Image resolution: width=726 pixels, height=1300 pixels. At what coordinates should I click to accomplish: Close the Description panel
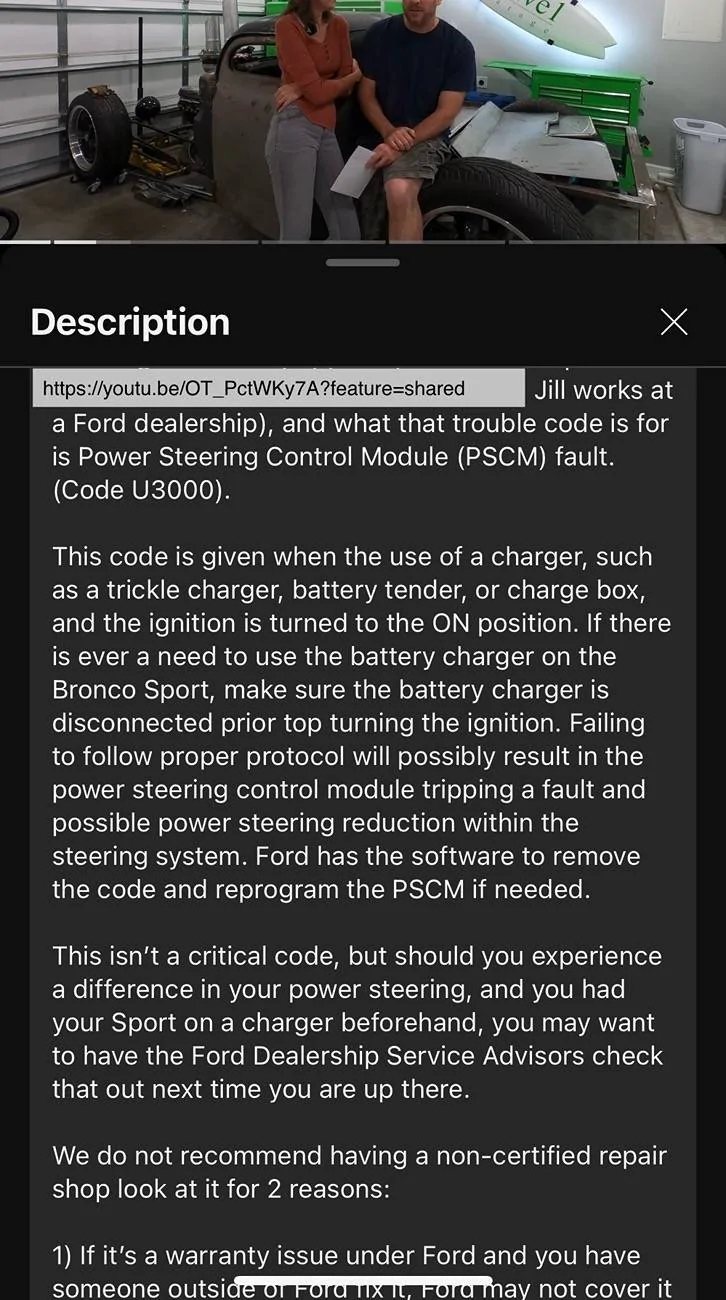click(674, 321)
